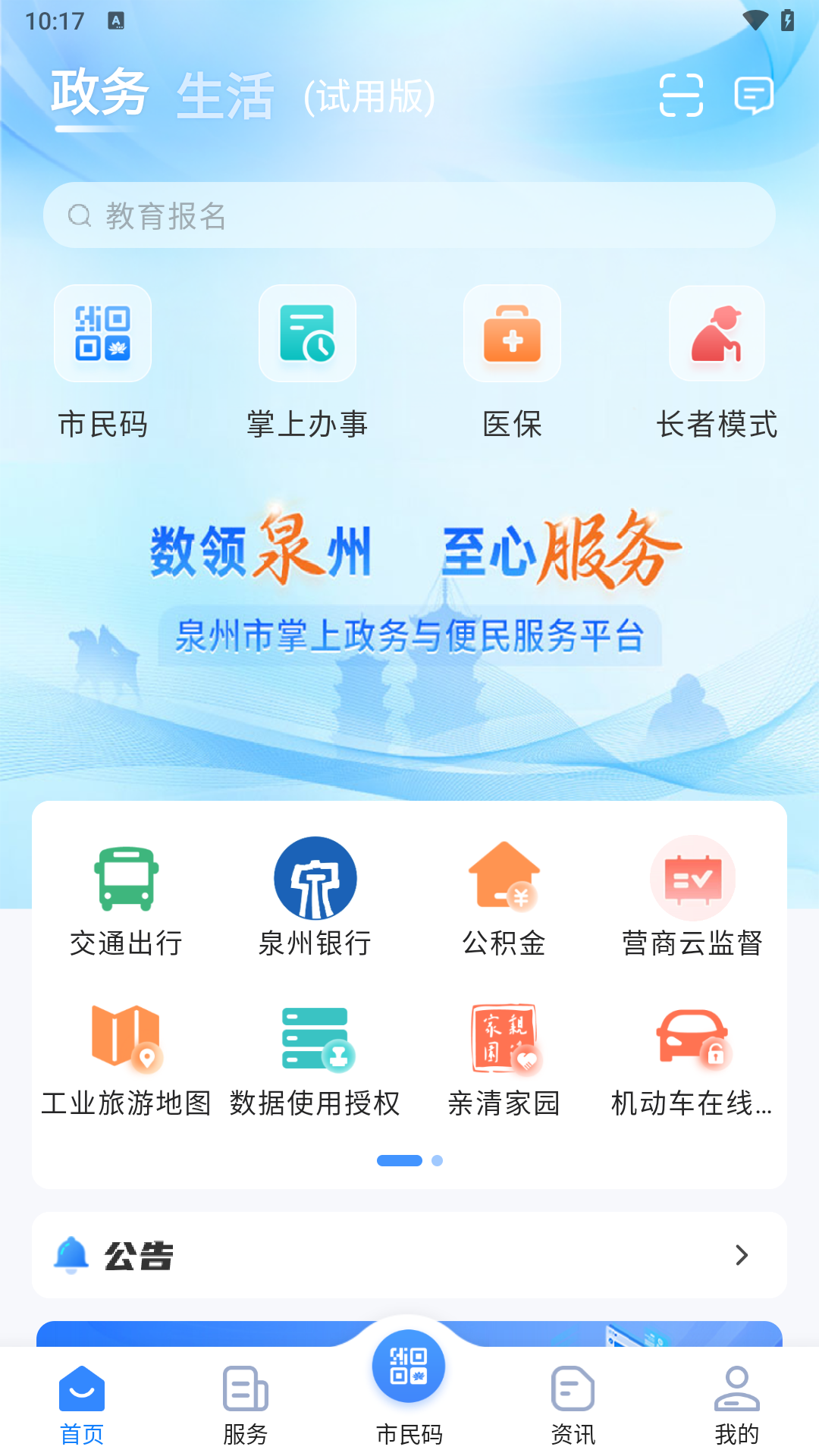Viewport: 819px width, 1456px height.
Task: Switch to the 生活 tab
Action: click(224, 96)
